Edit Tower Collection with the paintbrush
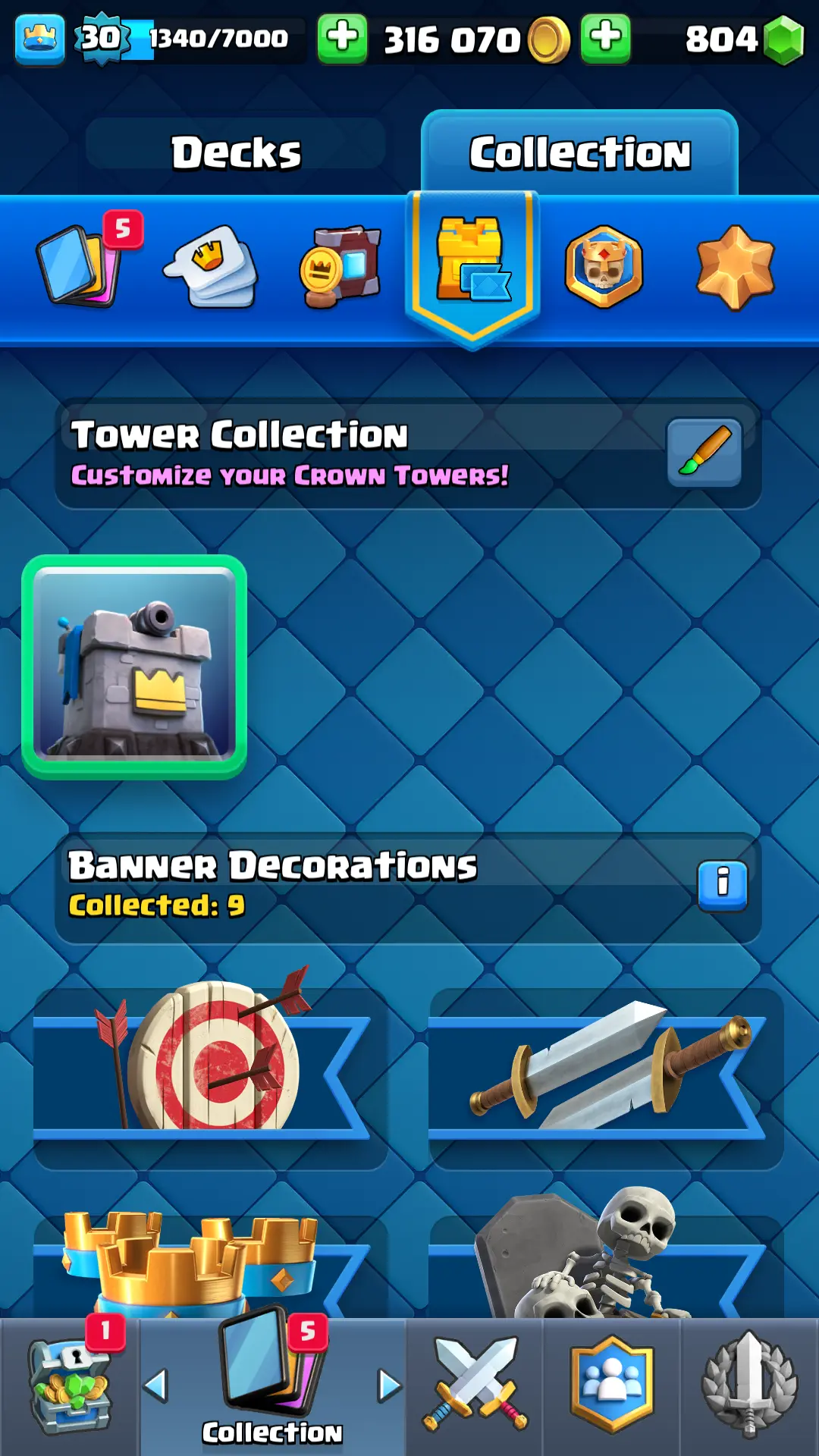Viewport: 819px width, 1456px height. pos(704,453)
